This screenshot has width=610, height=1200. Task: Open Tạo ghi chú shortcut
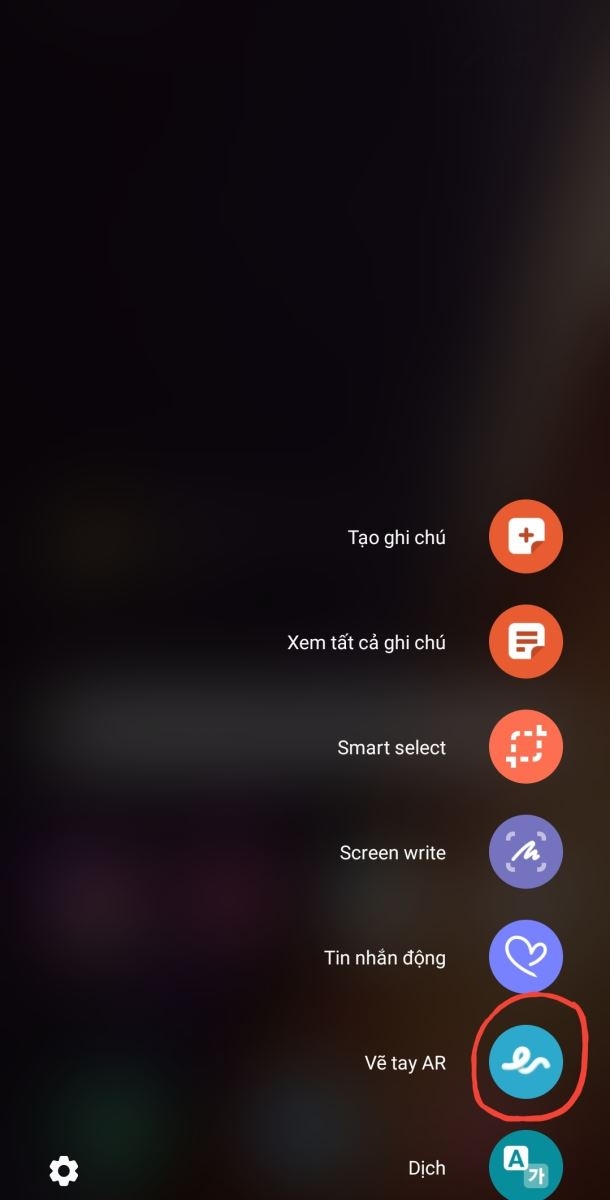(525, 537)
